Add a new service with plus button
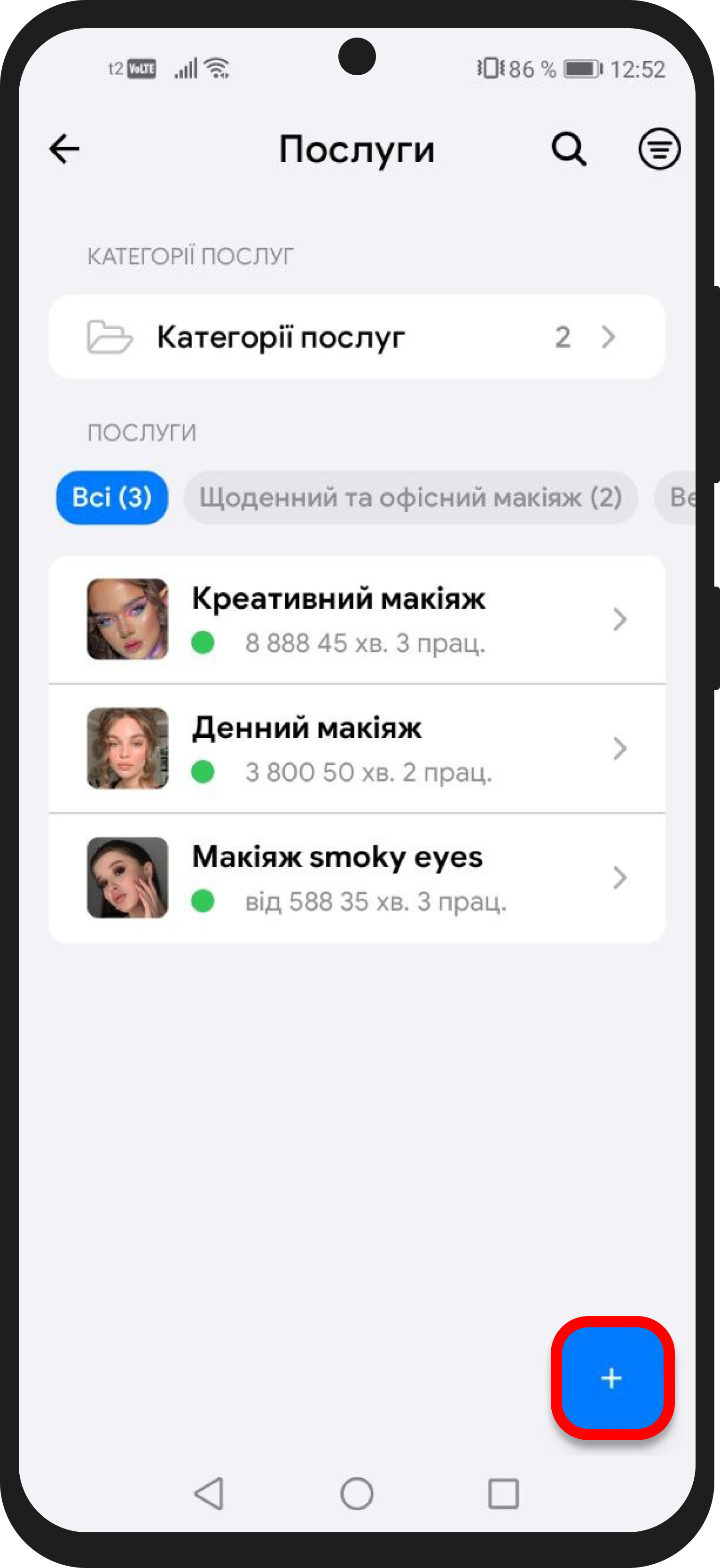 pos(611,1378)
